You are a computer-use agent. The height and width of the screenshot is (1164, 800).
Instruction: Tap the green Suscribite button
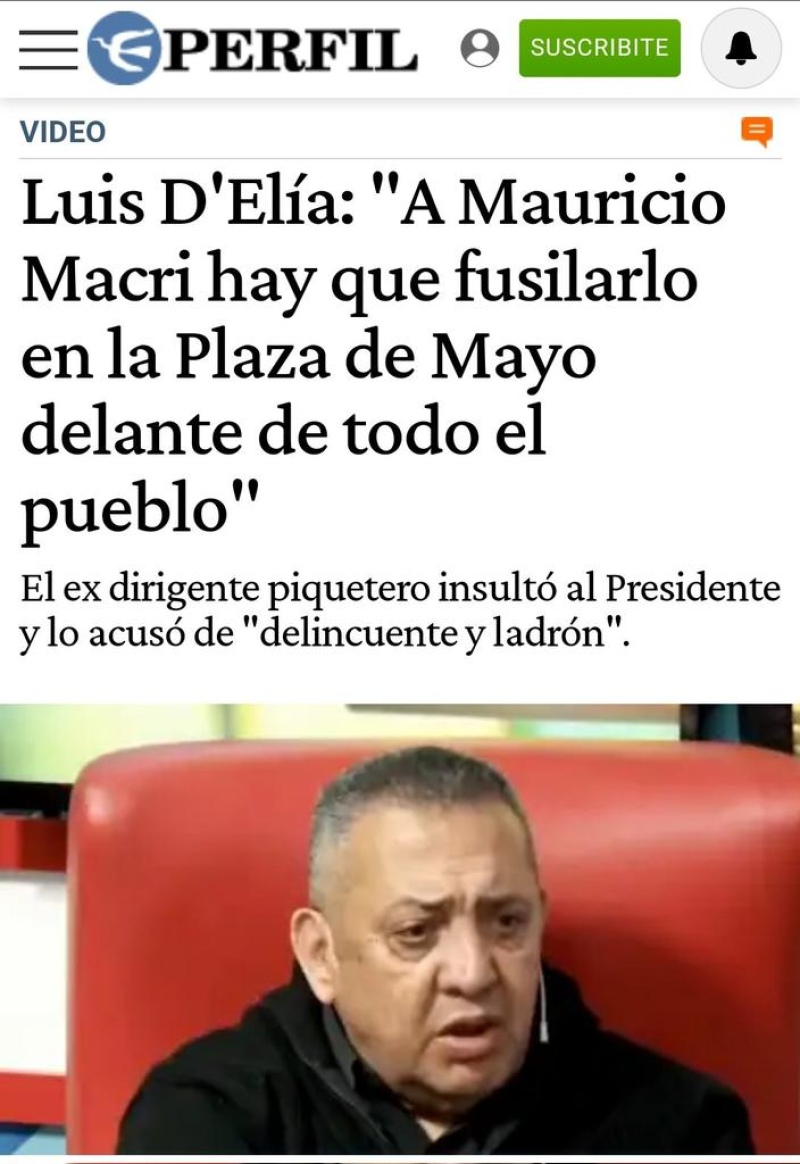(x=599, y=48)
